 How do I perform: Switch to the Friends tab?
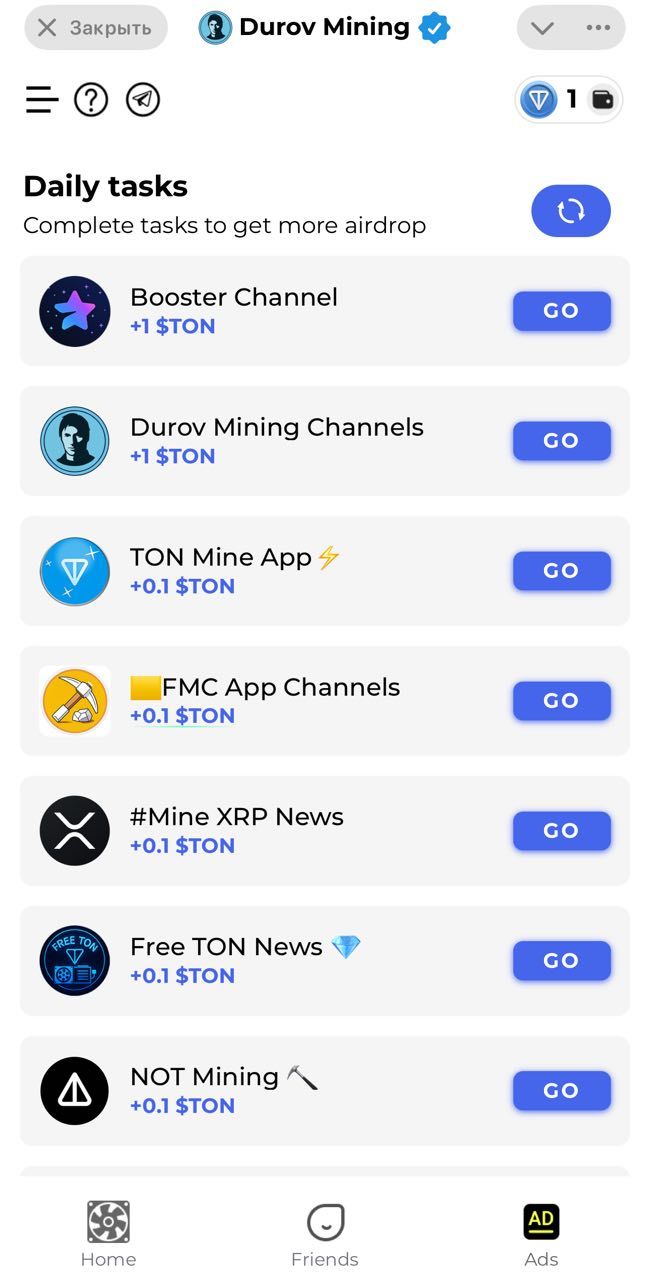point(325,1234)
